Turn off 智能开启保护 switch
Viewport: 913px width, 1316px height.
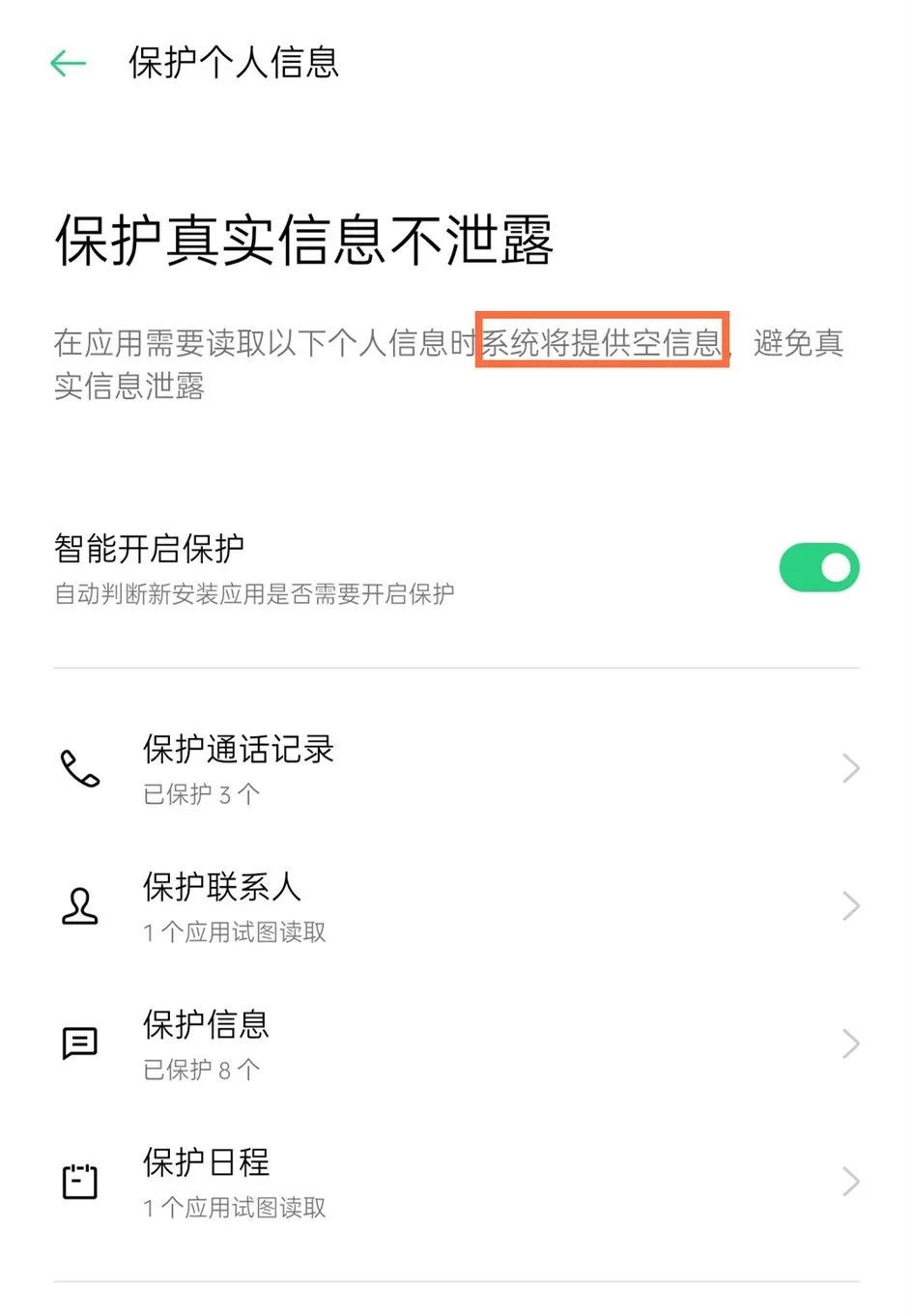[x=818, y=567]
